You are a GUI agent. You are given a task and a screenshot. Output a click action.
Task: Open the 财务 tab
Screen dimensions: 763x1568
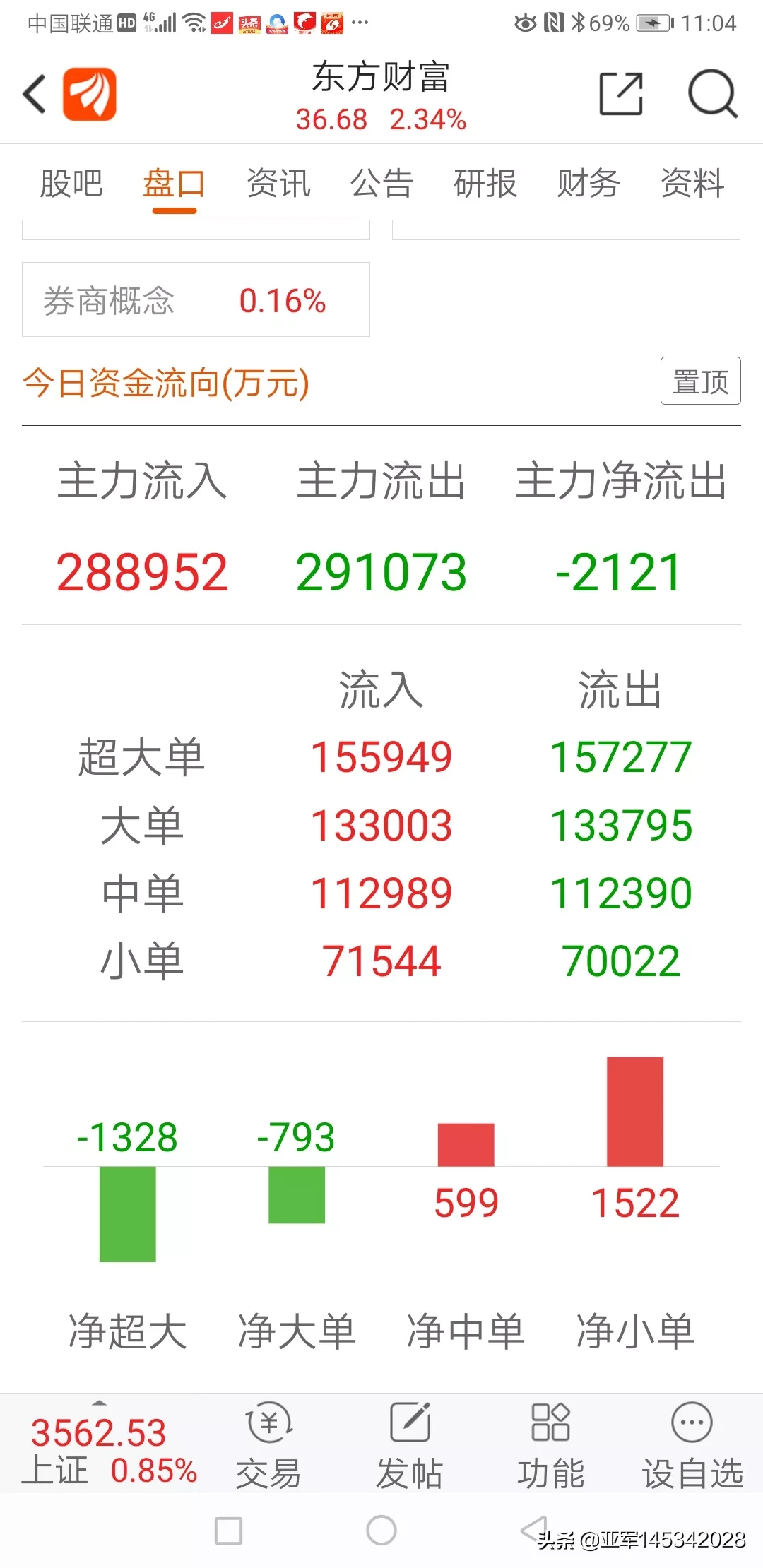point(588,184)
